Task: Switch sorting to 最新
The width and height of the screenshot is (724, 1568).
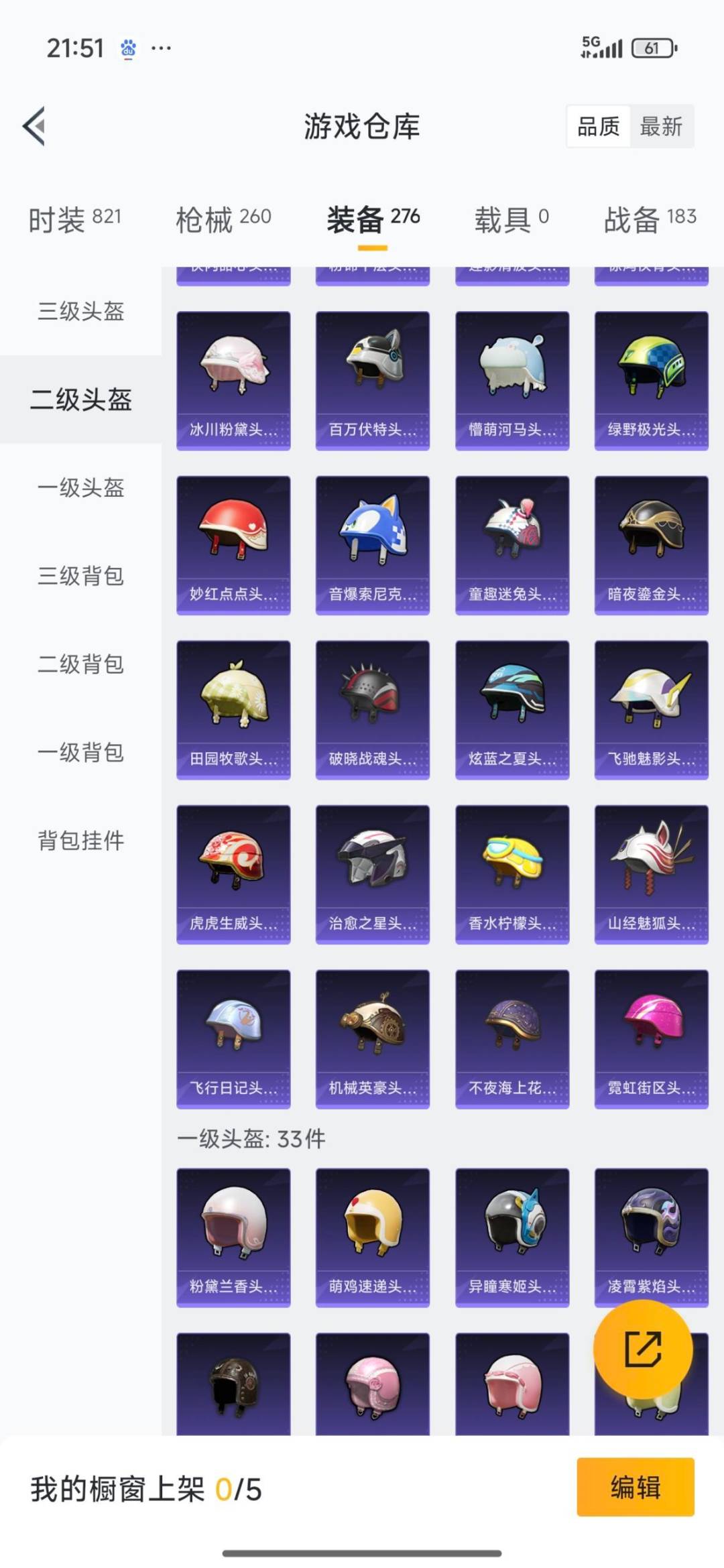Action: pyautogui.click(x=660, y=126)
